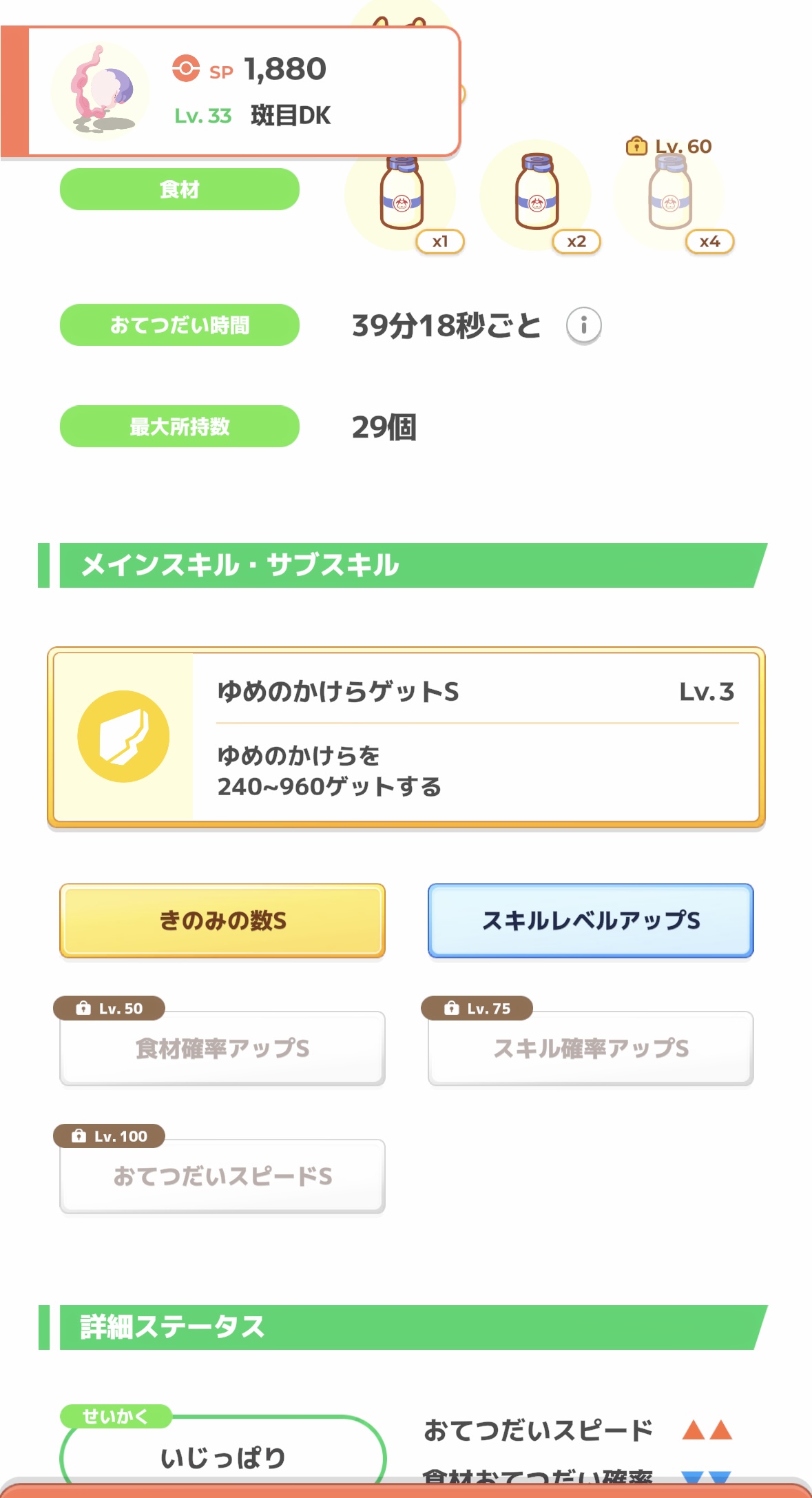Tap the スキルレベルアップS sub skill
812x1498 pixels.
[x=591, y=921]
